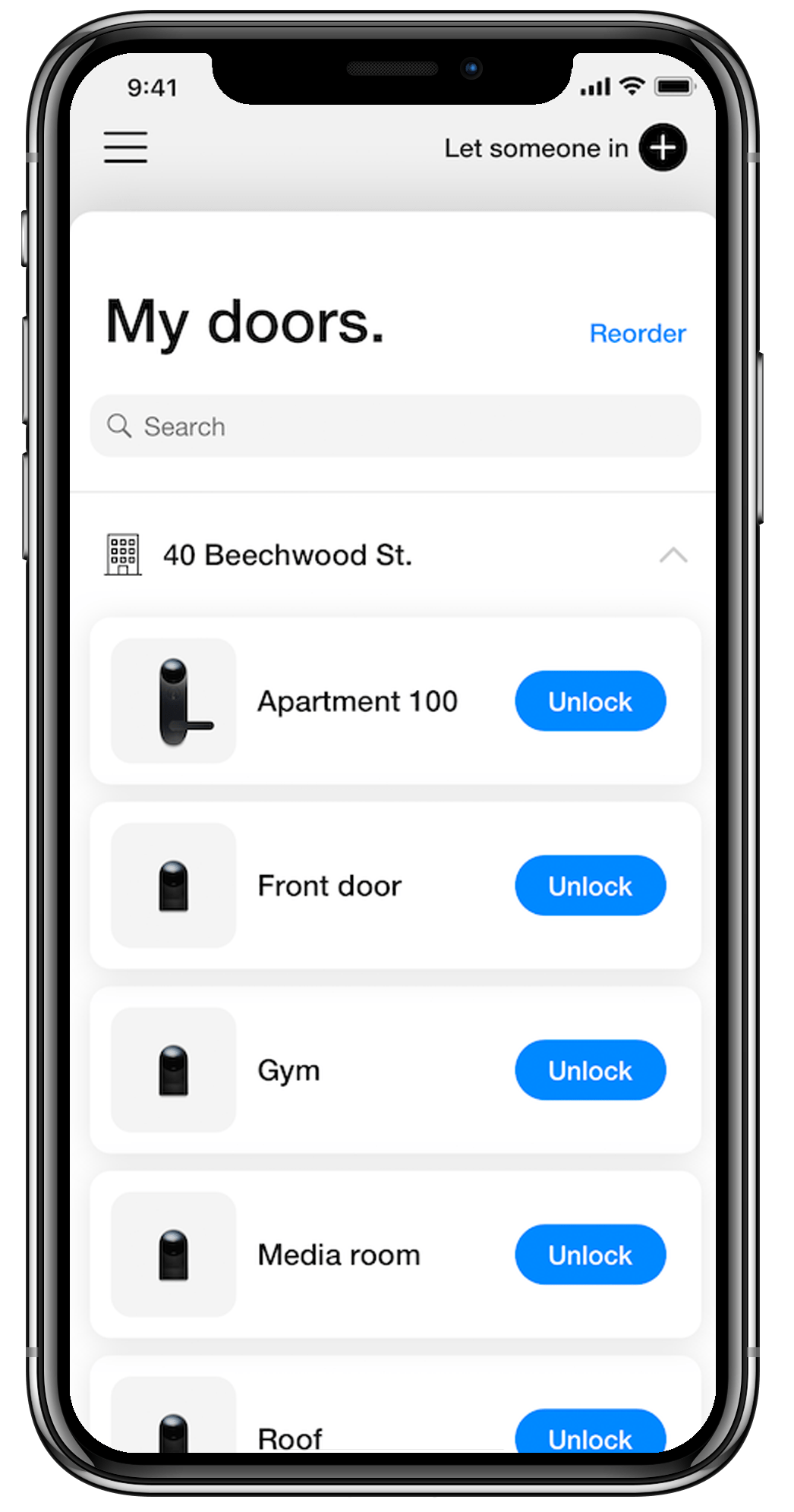Unlock the Front door

590,886
